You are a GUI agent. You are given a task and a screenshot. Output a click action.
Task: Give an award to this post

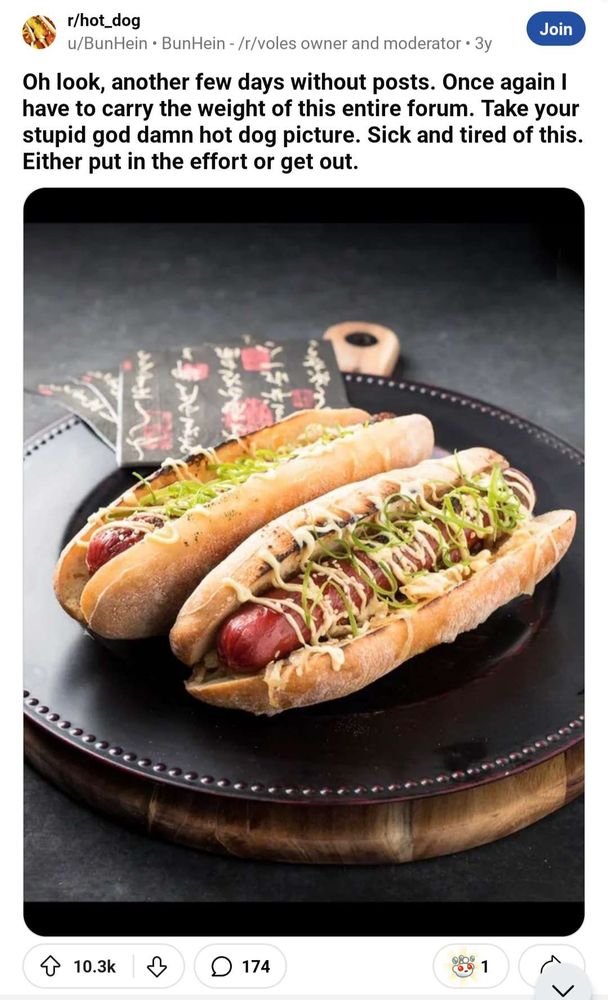471,967
